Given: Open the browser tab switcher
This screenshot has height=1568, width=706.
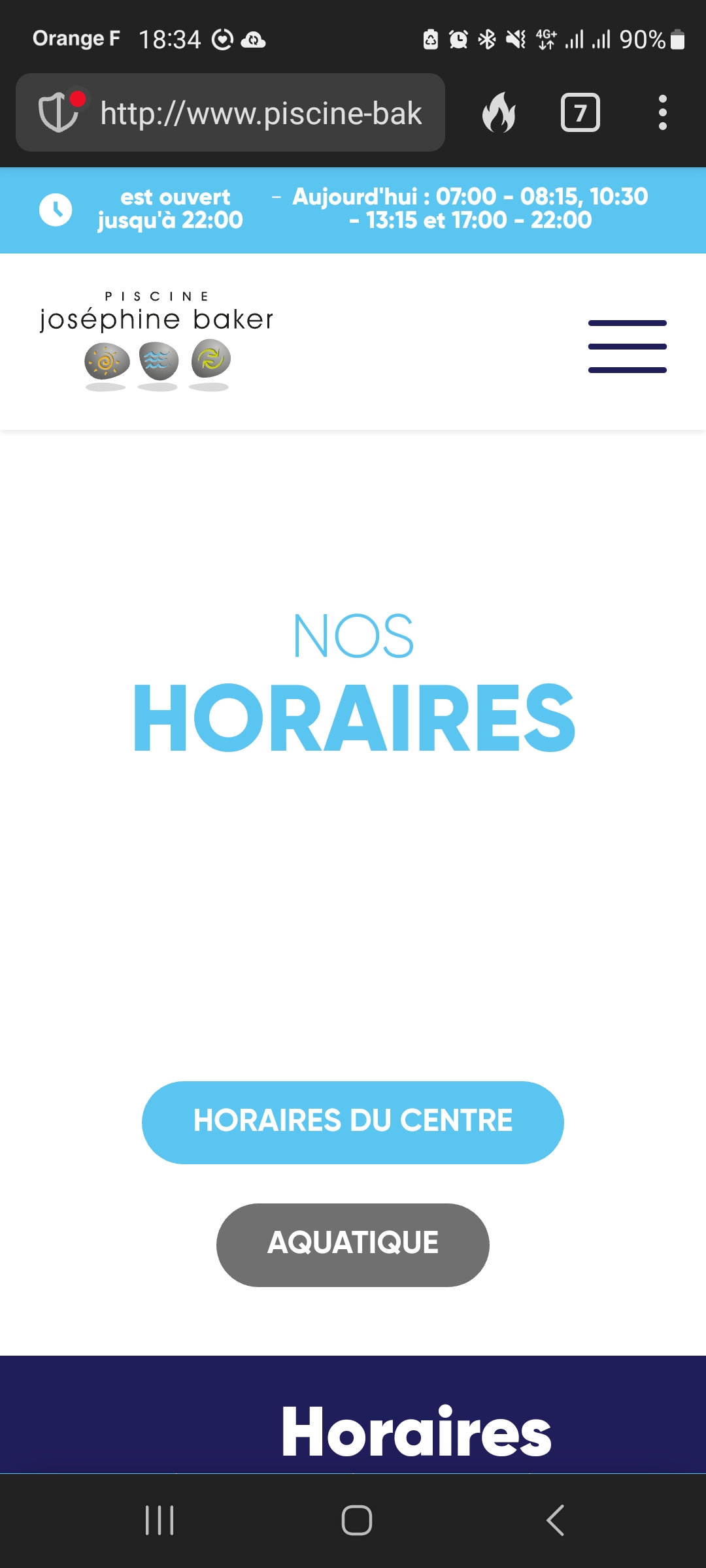Looking at the screenshot, I should (x=580, y=113).
